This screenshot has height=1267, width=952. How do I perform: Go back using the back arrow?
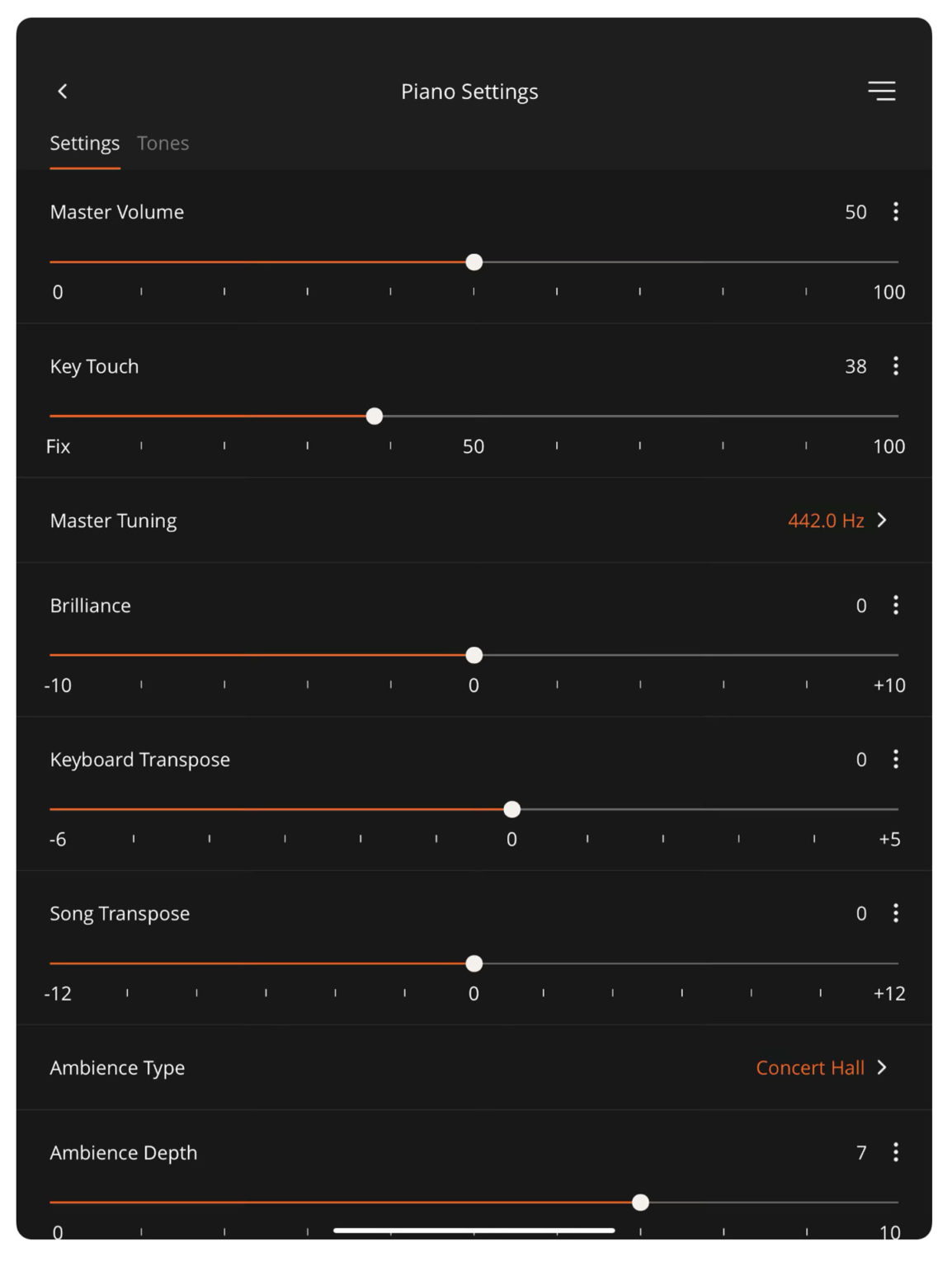click(x=63, y=91)
